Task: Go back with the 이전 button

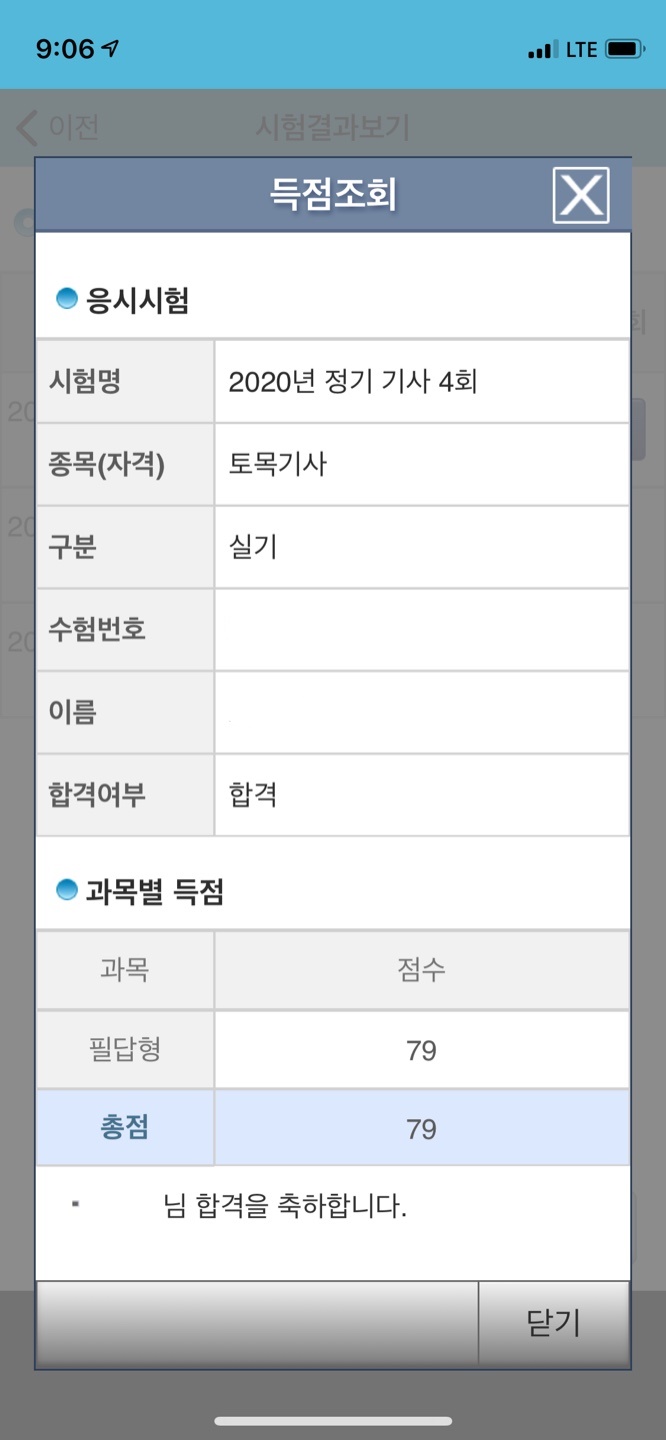Action: 58,128
